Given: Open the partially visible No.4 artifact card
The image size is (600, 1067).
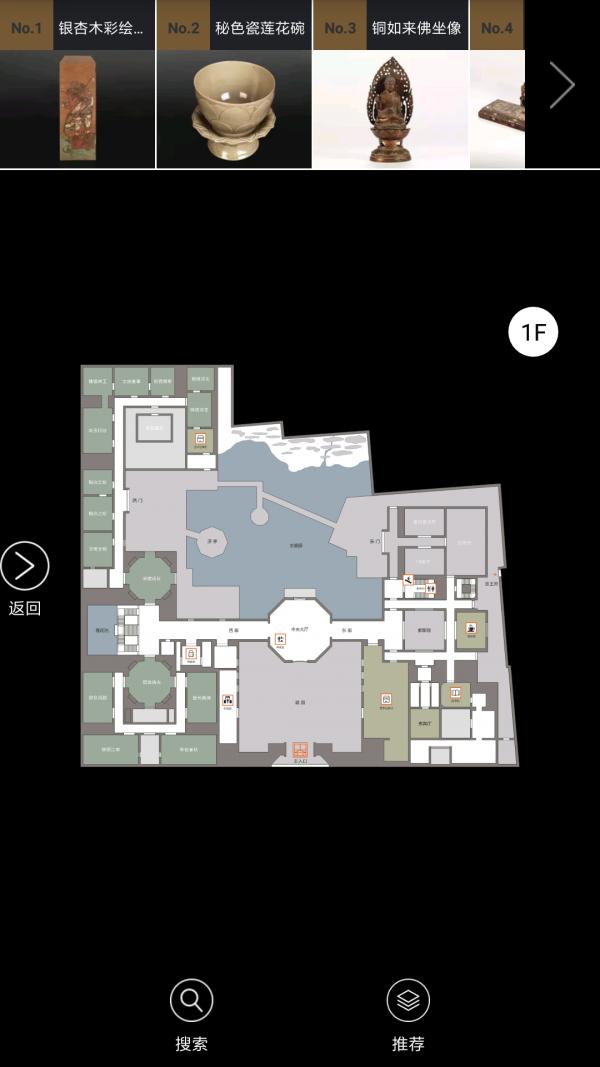Looking at the screenshot, I should pos(497,84).
